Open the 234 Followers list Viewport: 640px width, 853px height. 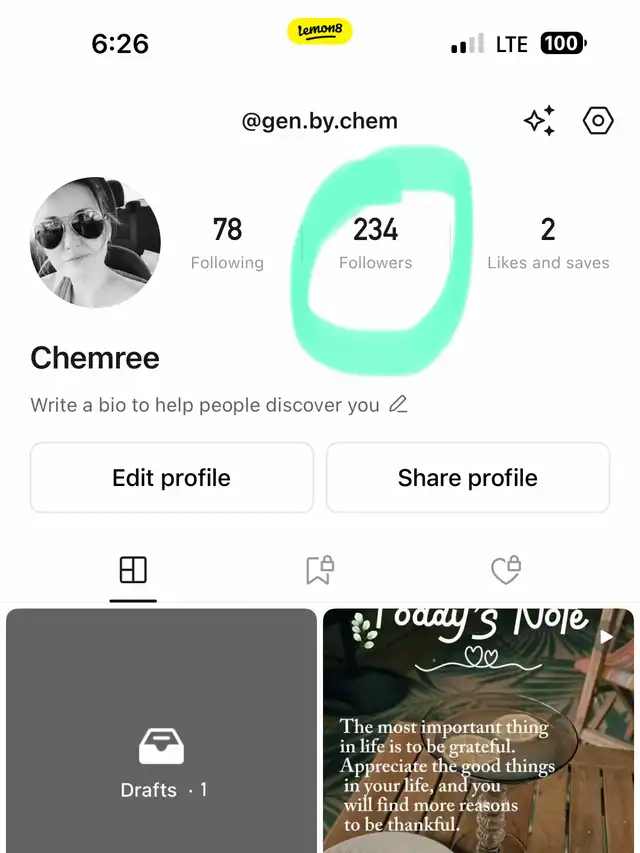pos(375,243)
